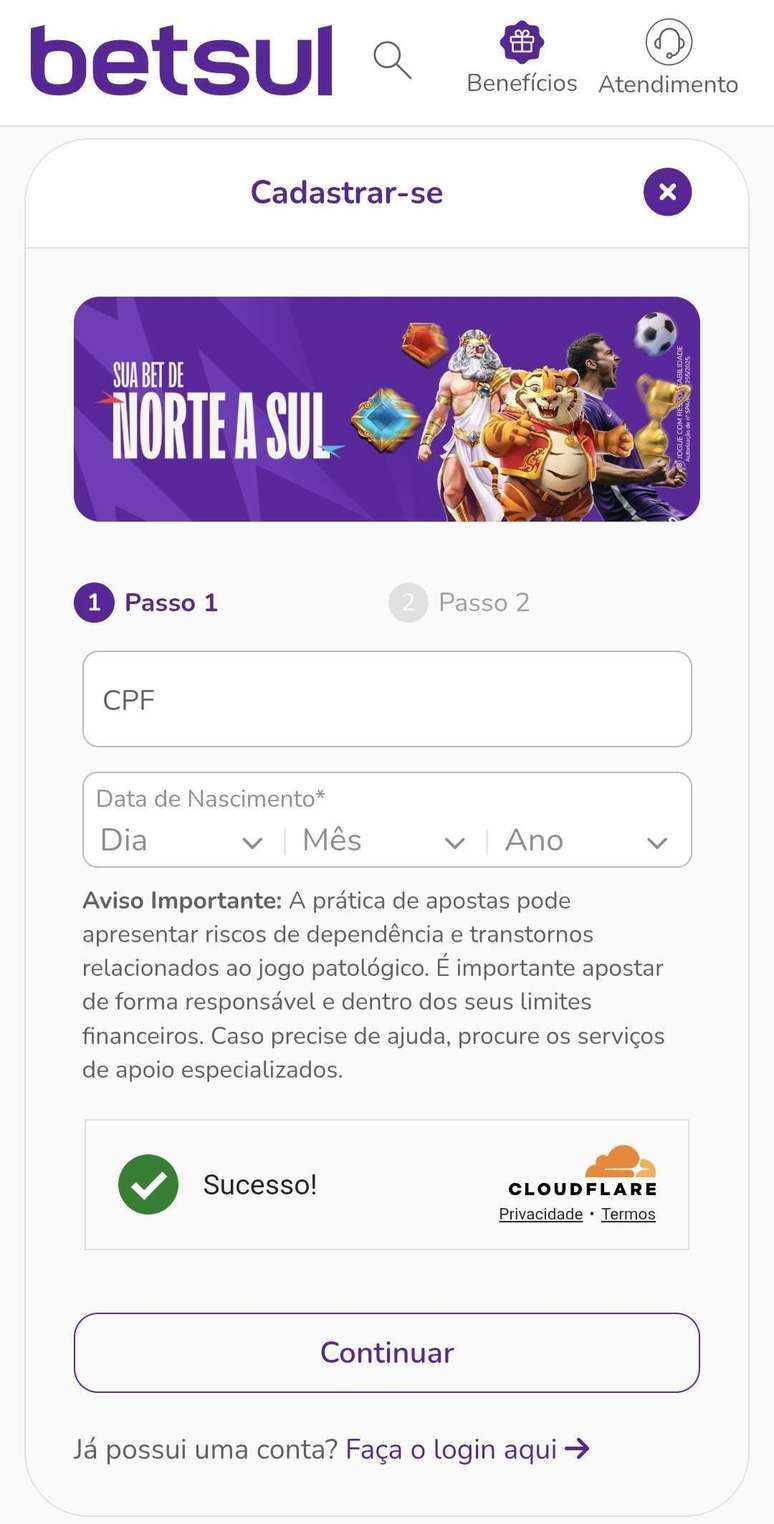Viewport: 774px width, 1524px height.
Task: Click the green Sucesso verification checkmark
Action: 148,1184
